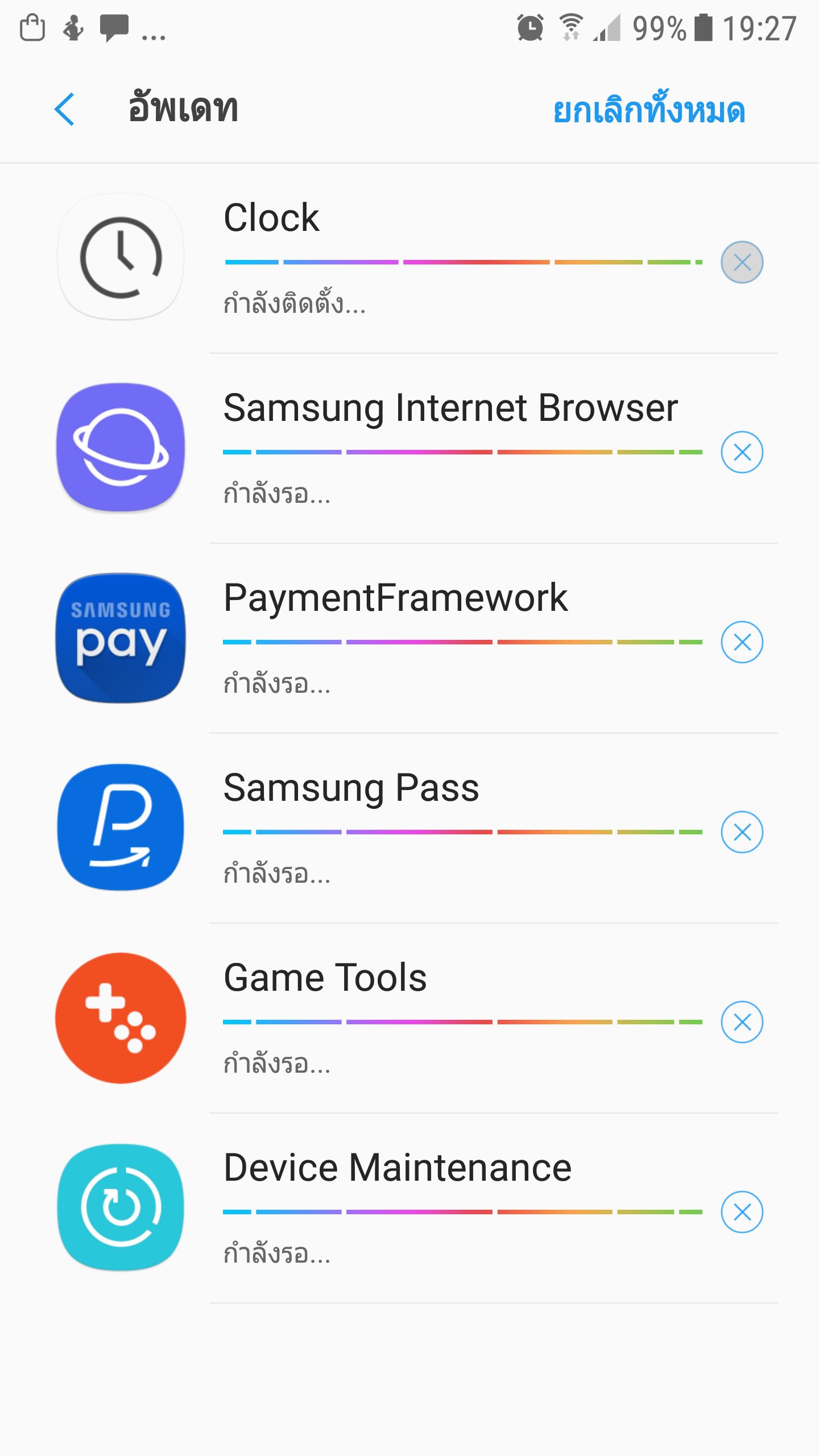Cancel the Samsung Internet Browser update
Viewport: 819px width, 1456px height.
point(742,453)
